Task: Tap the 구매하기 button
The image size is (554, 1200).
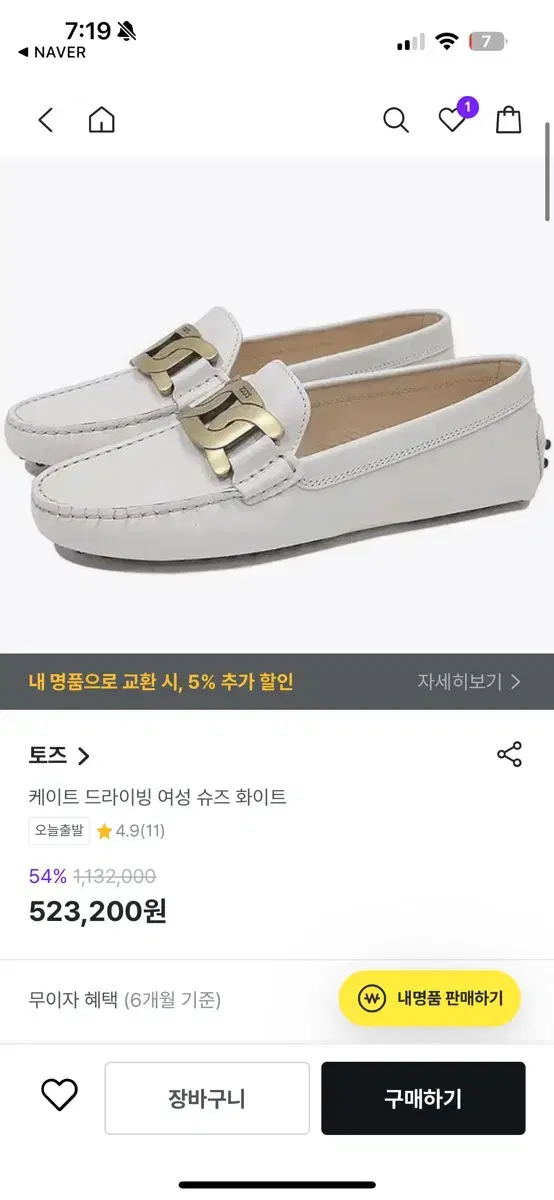Action: coord(423,1099)
